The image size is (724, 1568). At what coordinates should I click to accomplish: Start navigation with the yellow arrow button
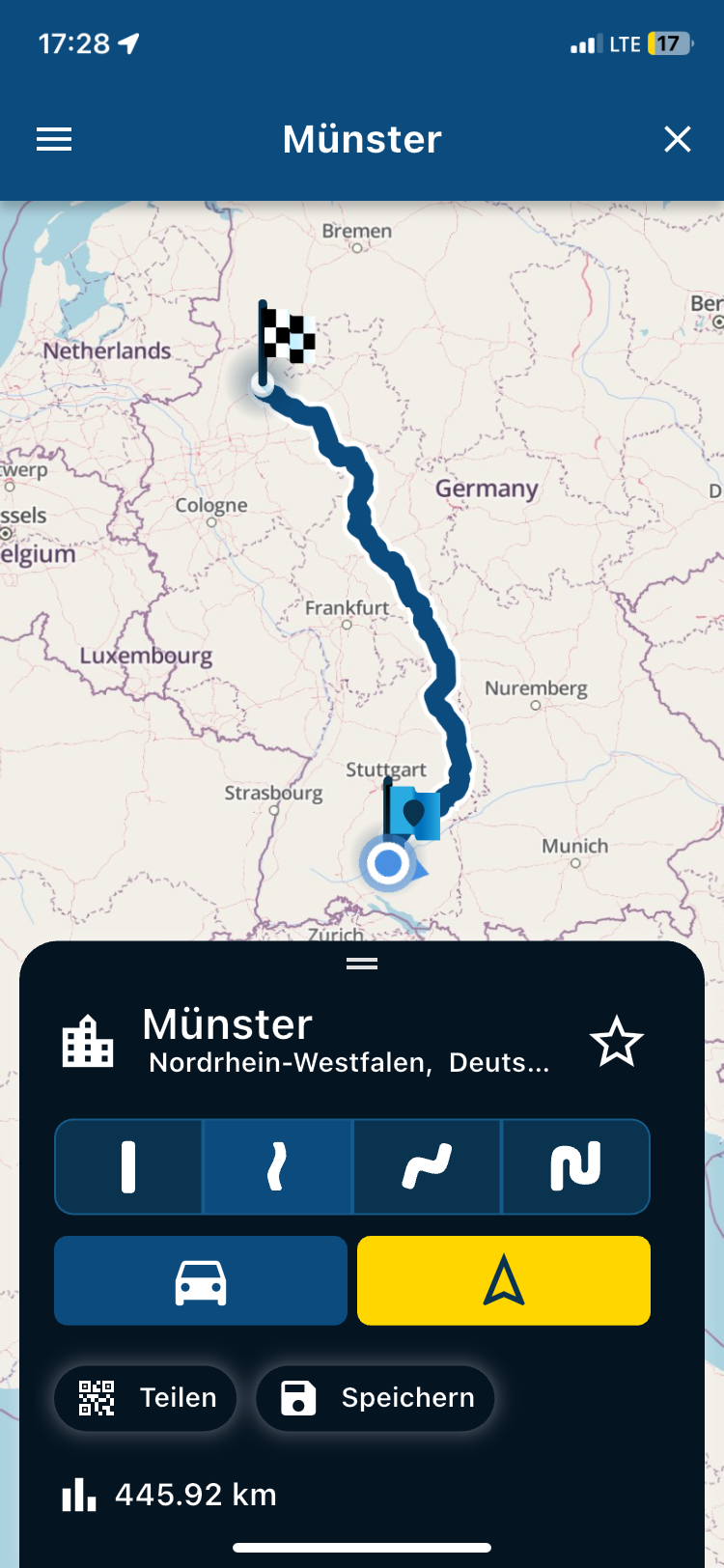pyautogui.click(x=503, y=1281)
